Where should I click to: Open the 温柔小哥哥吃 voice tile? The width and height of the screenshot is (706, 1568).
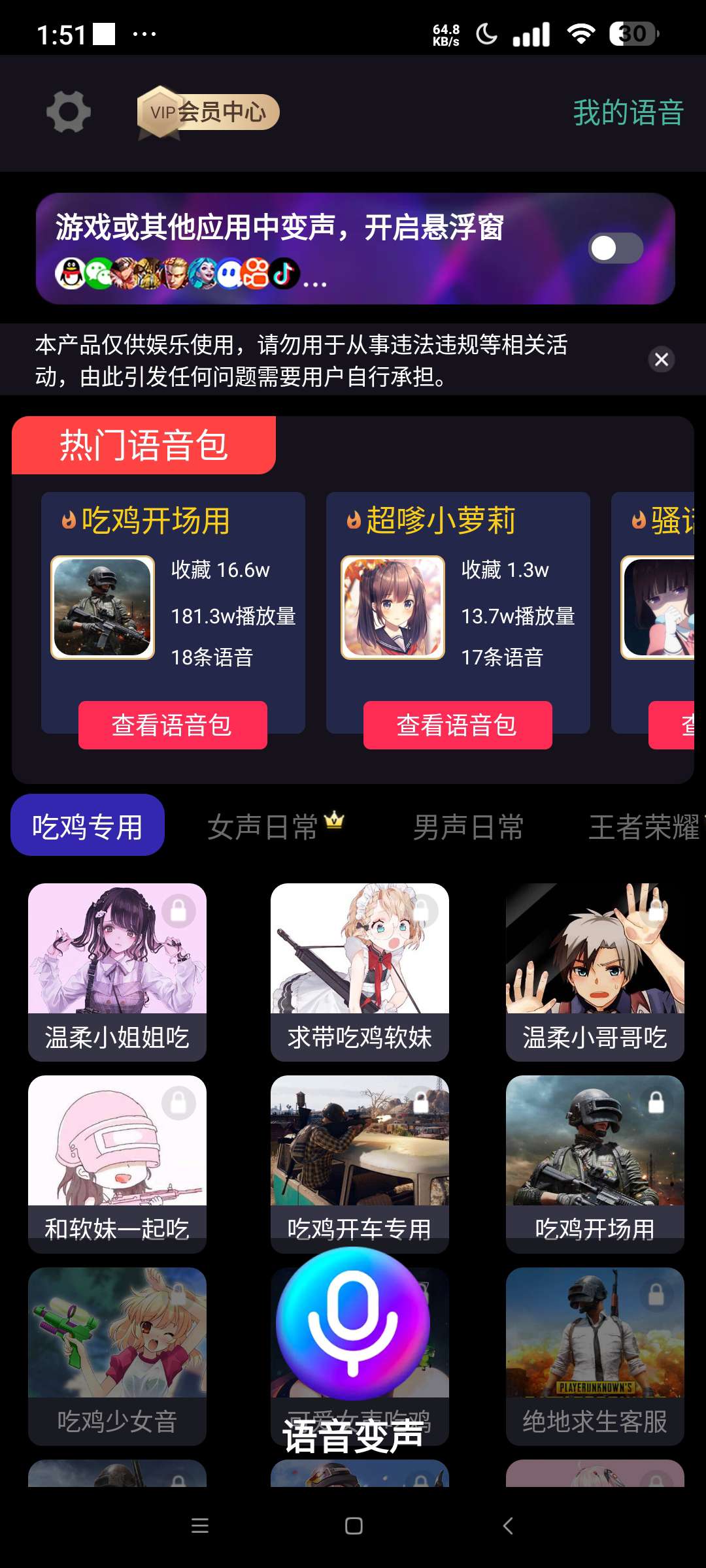pyautogui.click(x=595, y=972)
